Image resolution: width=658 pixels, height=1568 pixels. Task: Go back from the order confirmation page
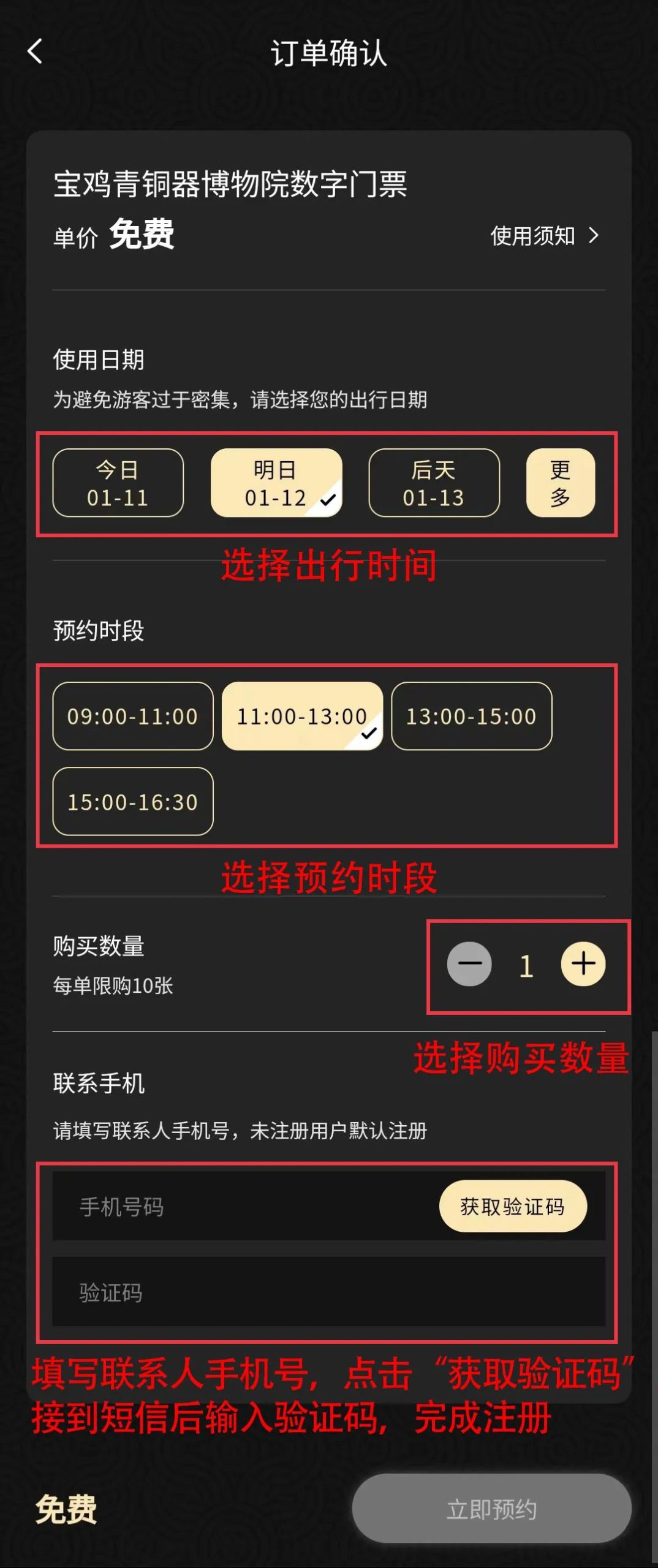(x=36, y=51)
